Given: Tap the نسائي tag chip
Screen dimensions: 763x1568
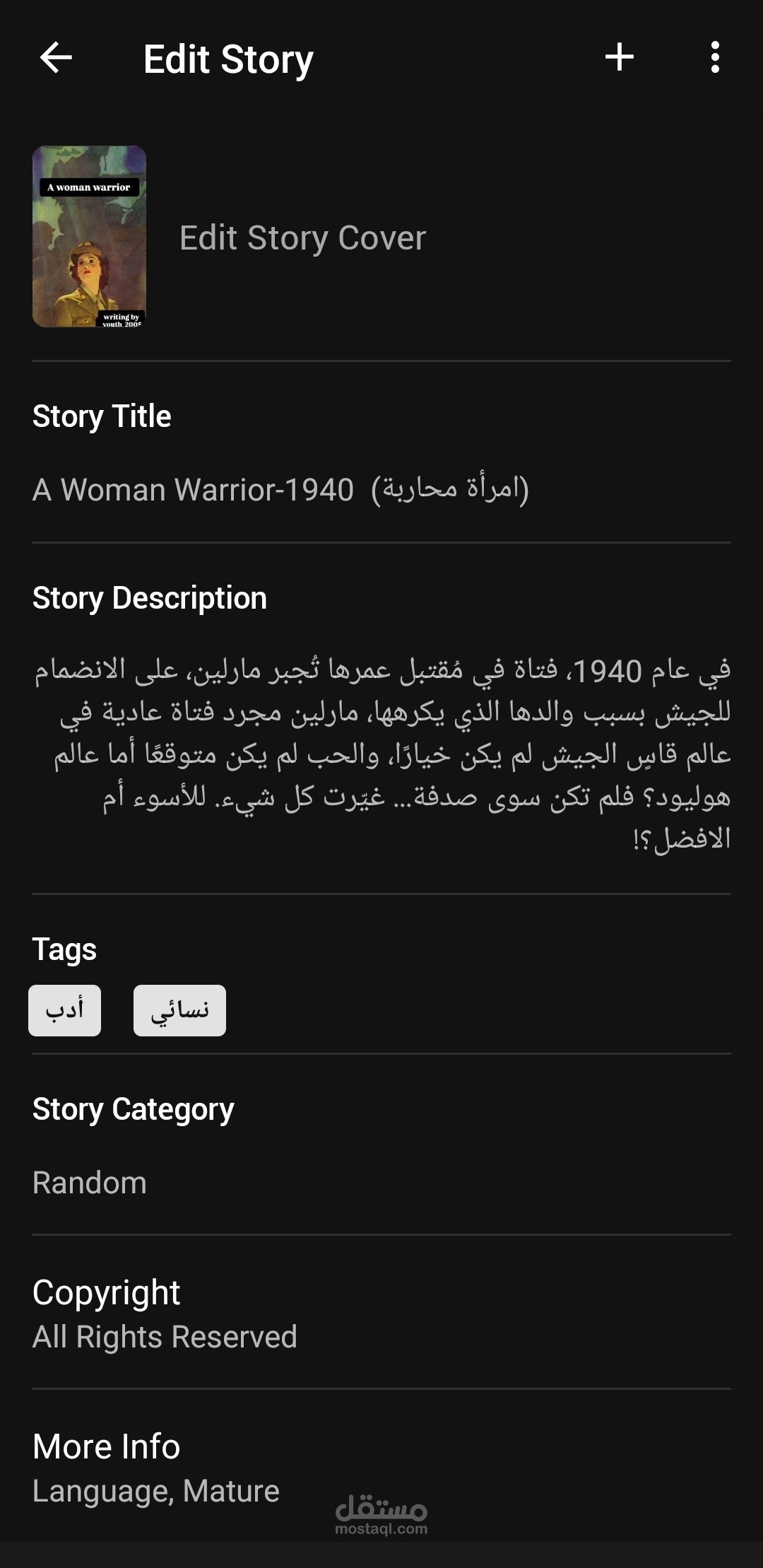Looking at the screenshot, I should 179,1010.
